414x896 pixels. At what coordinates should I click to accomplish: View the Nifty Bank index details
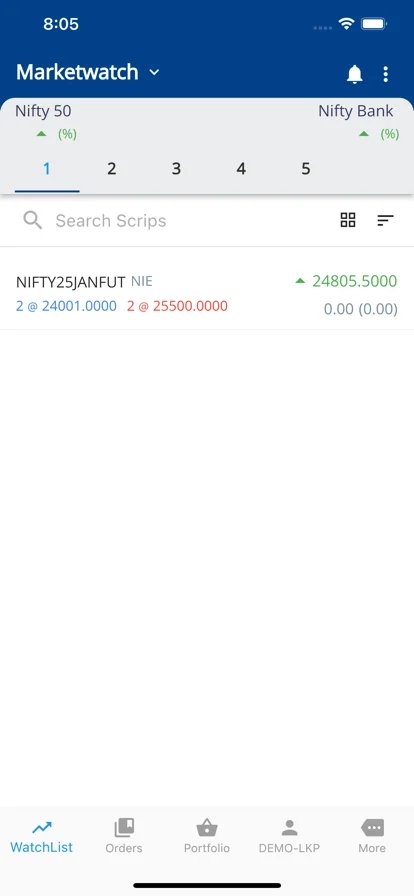coord(358,122)
